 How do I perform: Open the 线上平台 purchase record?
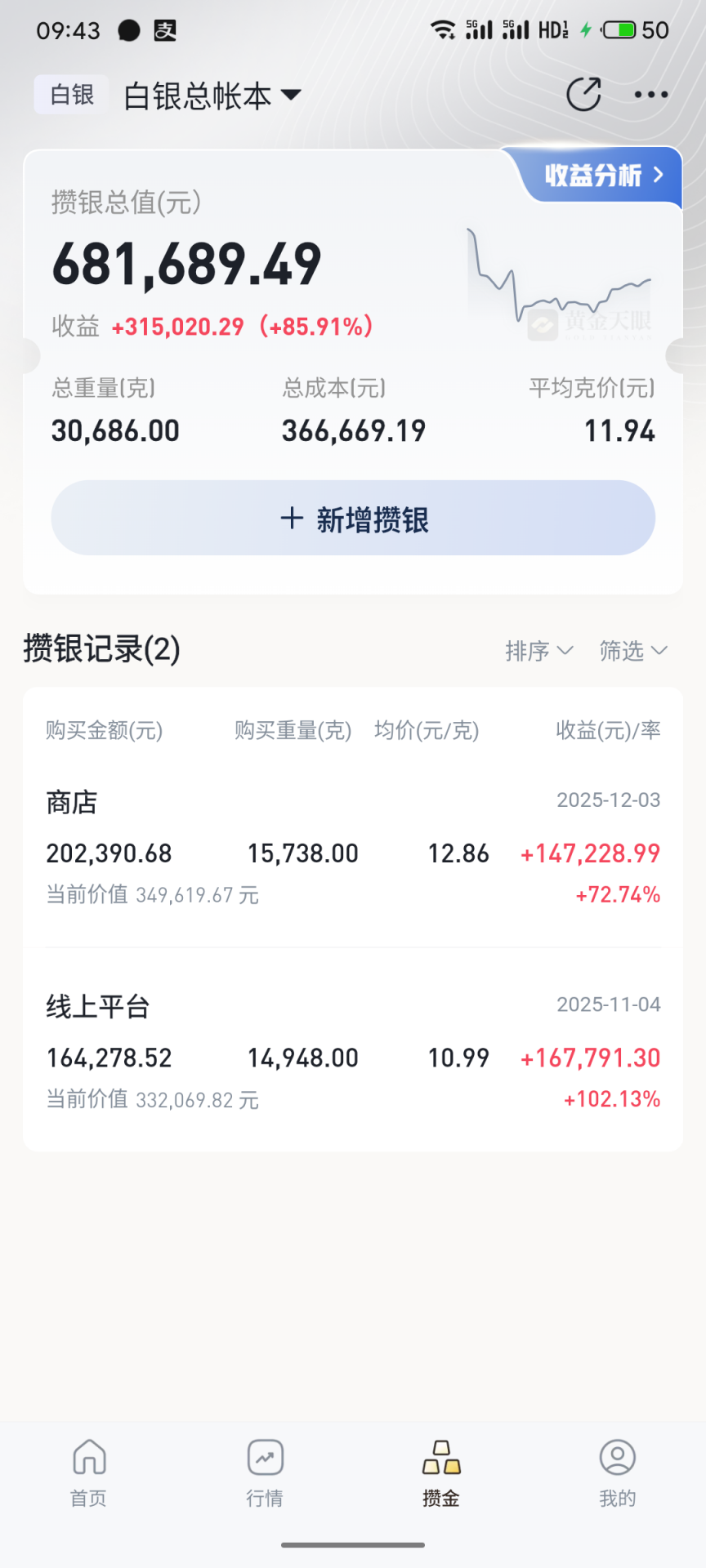point(353,1053)
